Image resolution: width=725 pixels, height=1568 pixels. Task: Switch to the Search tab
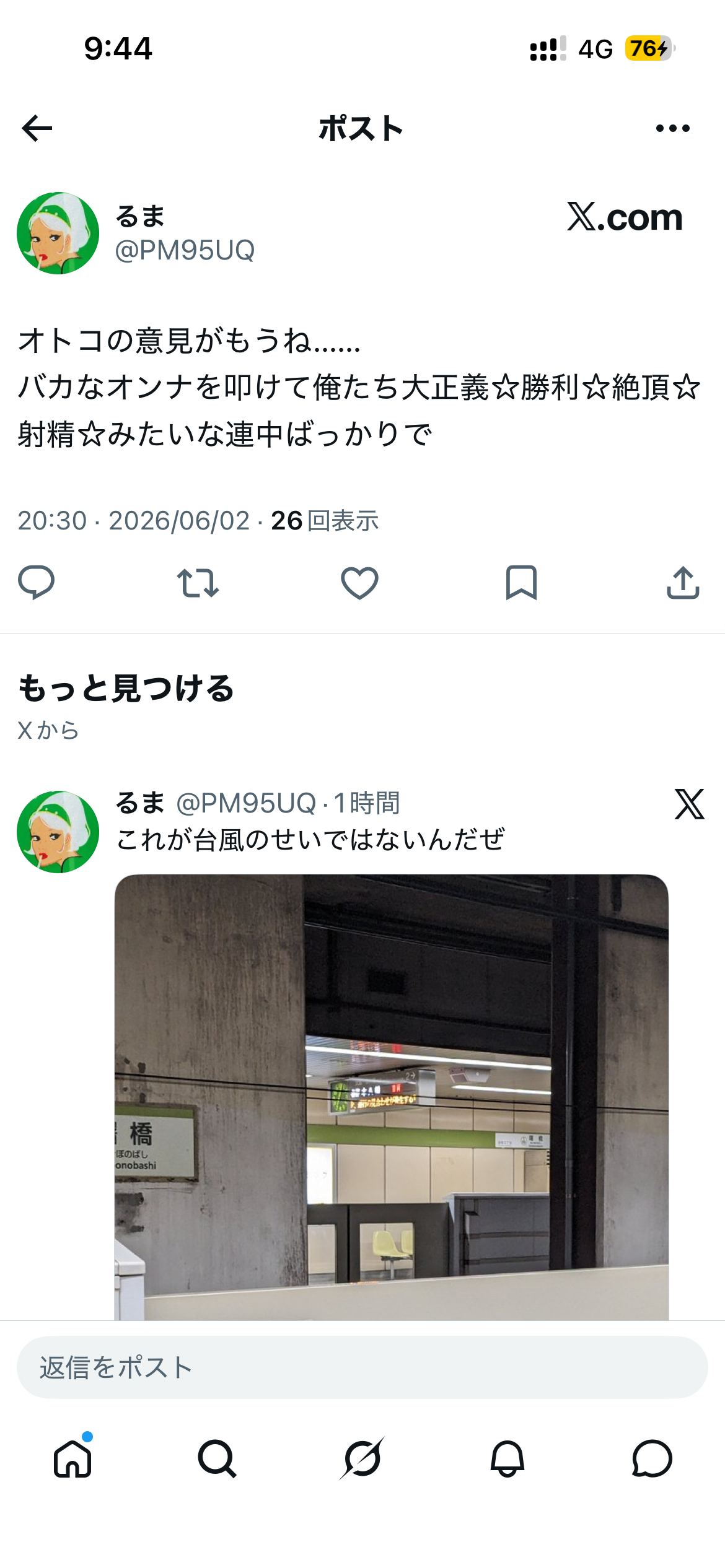[217, 1458]
